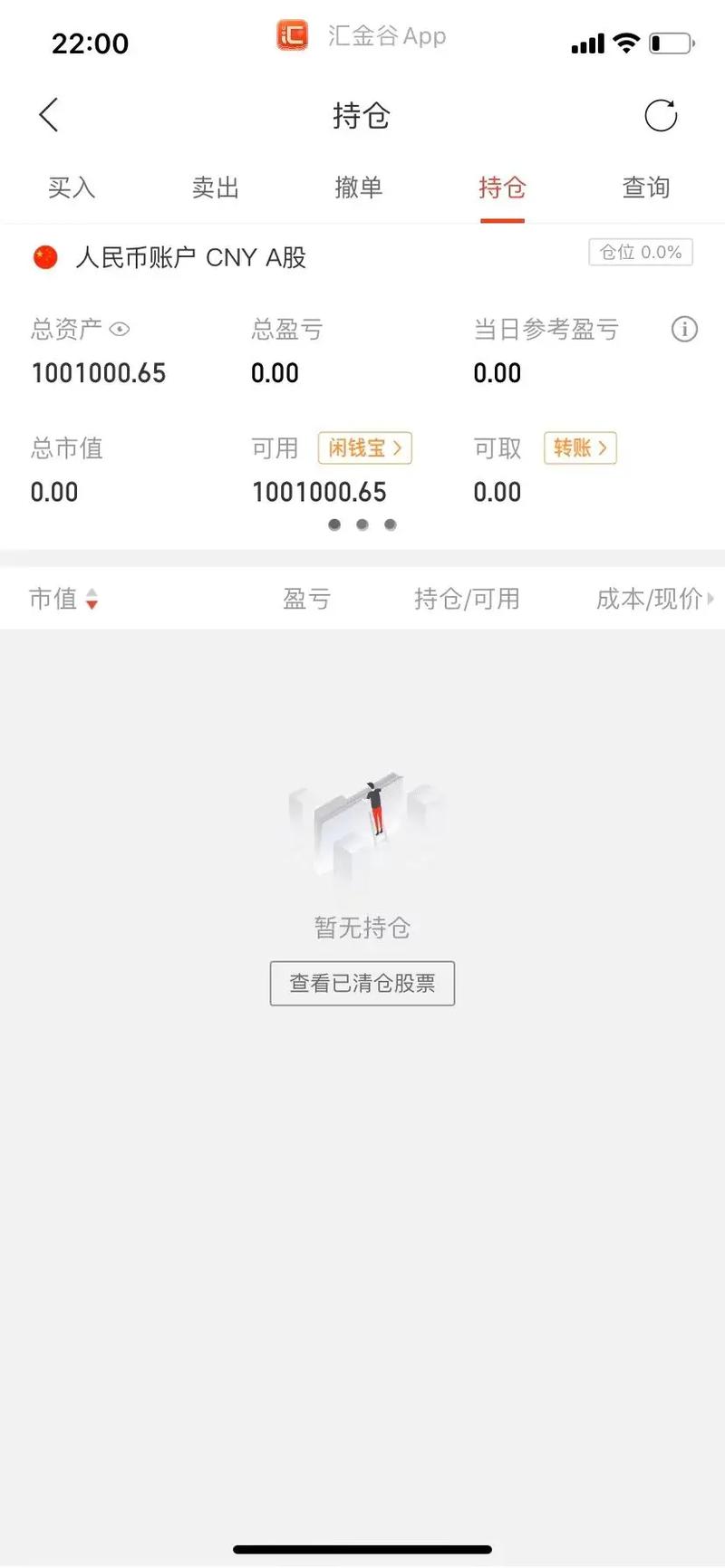Viewport: 725px width, 1568px height.
Task: View cleared stocks via 查看已清仓股票
Action: [362, 984]
